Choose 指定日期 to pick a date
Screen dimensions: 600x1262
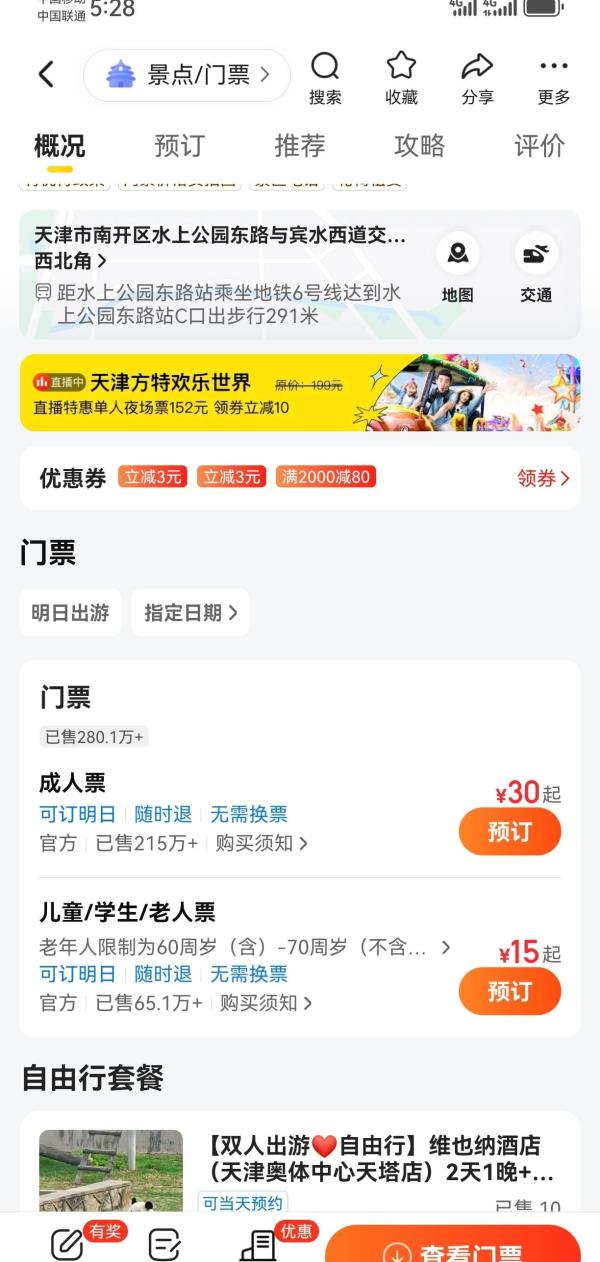190,612
